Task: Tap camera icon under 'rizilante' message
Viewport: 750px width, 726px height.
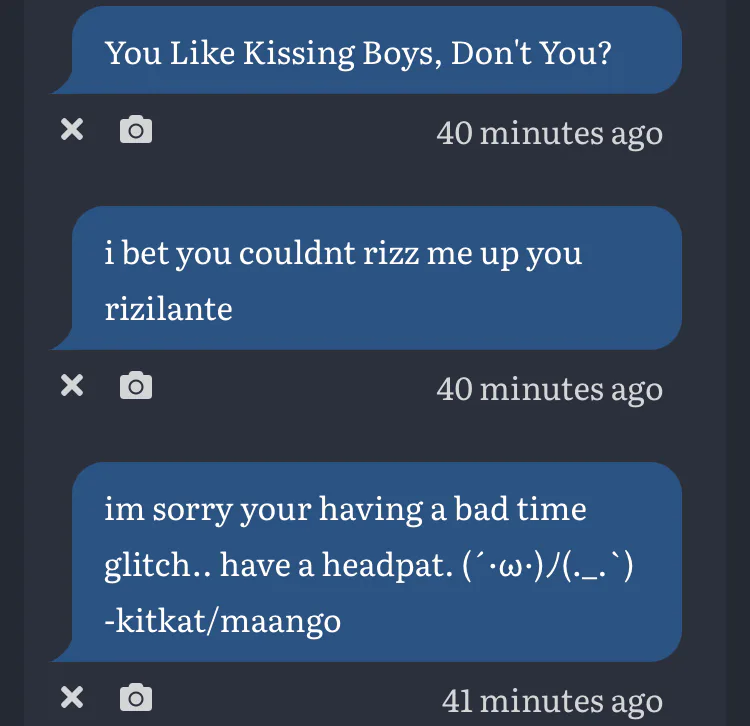Action: point(136,386)
